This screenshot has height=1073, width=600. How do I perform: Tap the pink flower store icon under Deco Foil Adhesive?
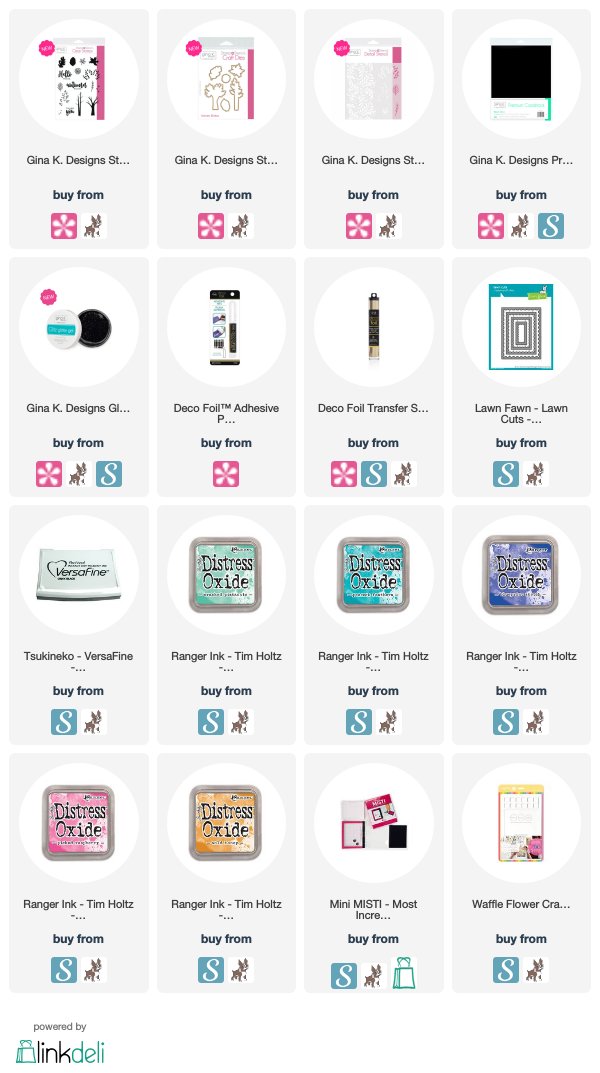(x=226, y=474)
